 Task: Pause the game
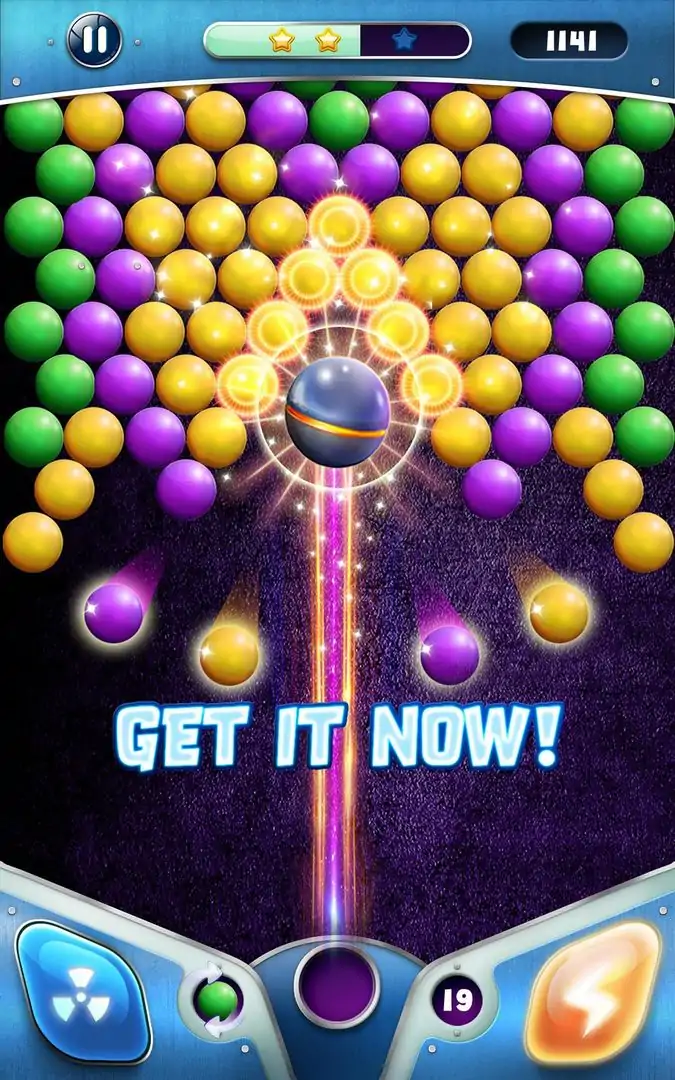point(94,41)
